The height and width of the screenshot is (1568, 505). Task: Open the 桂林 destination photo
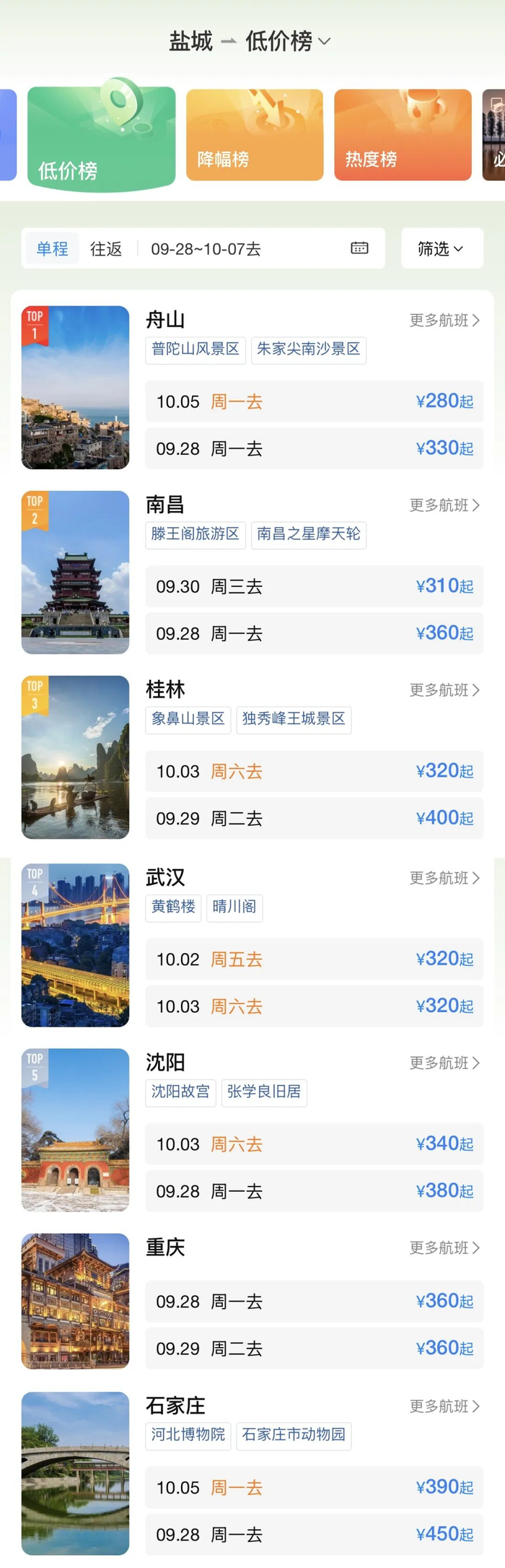click(x=75, y=757)
